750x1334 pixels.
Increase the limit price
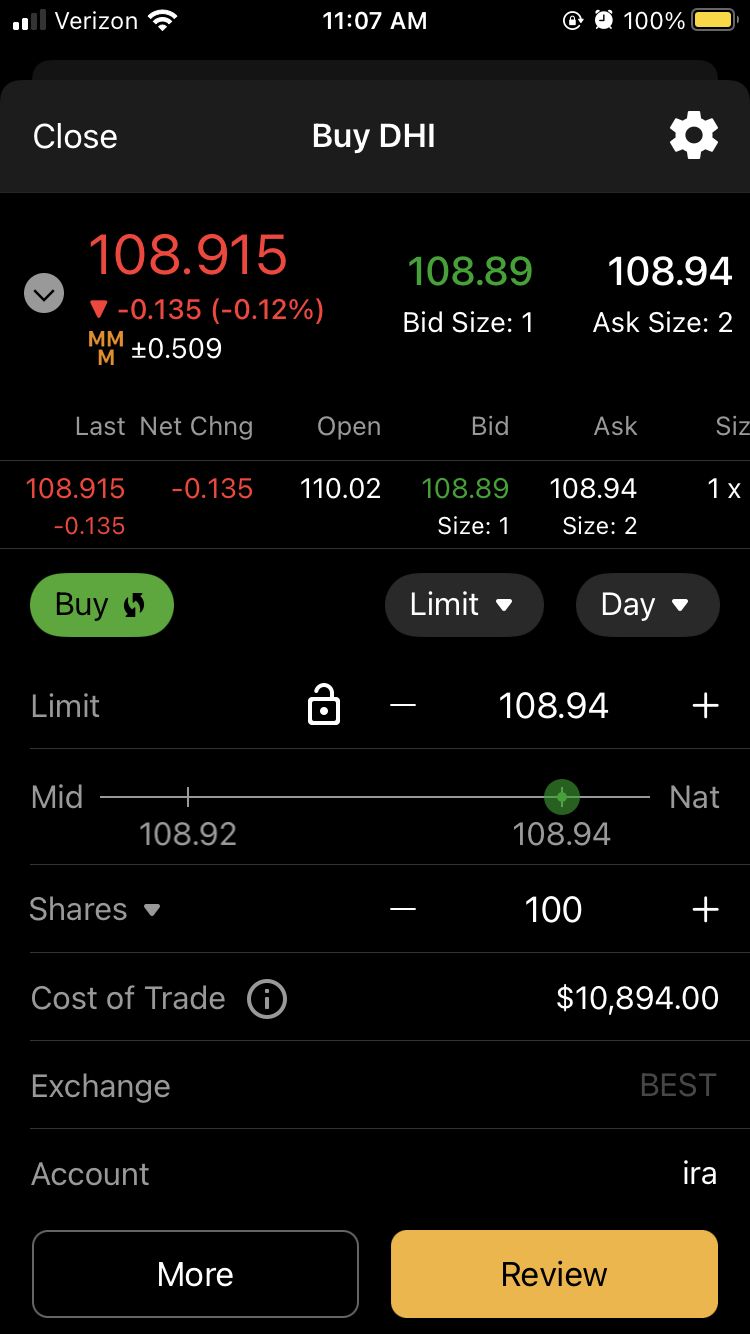(705, 706)
